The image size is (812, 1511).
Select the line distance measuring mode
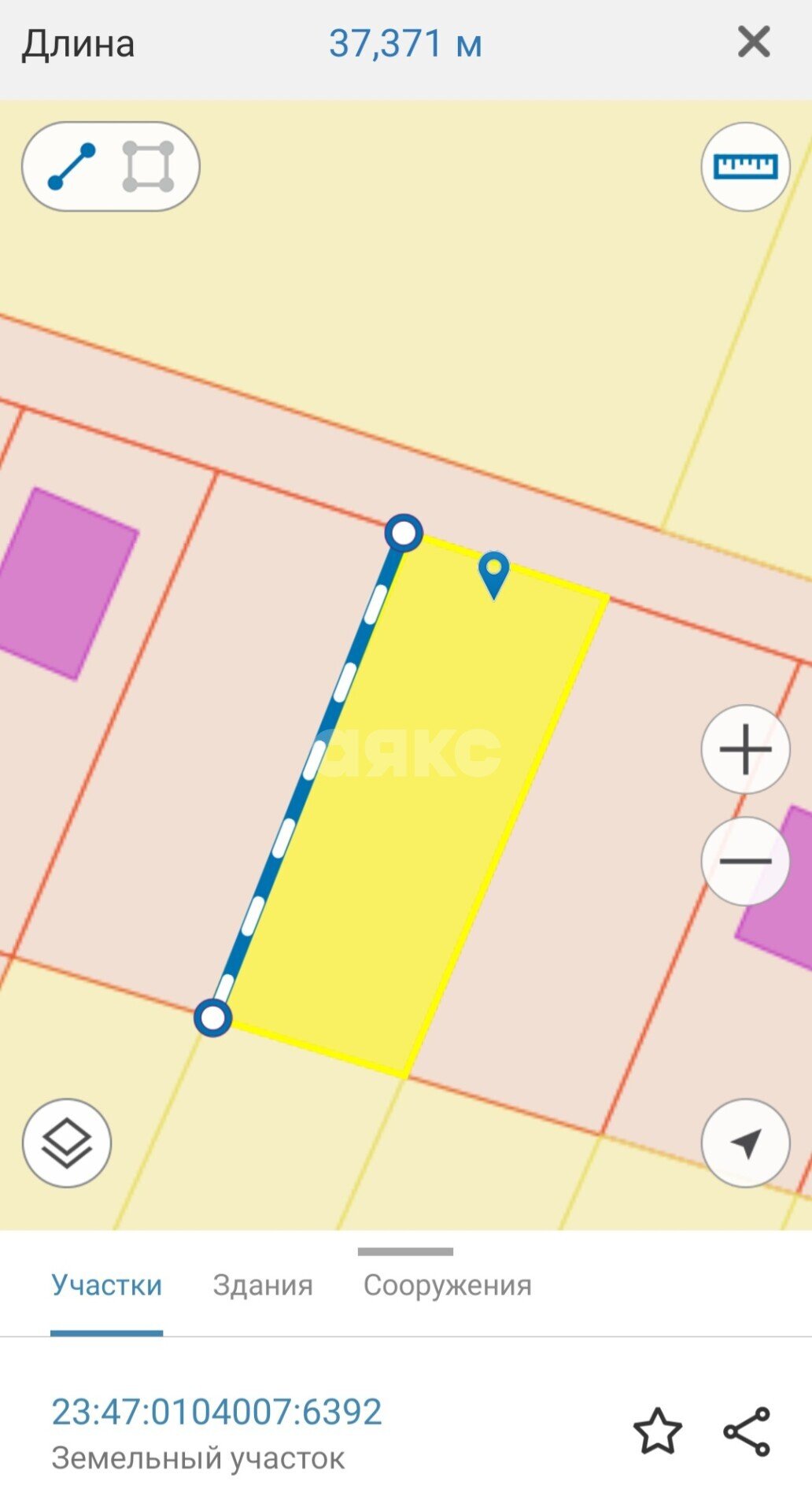72,167
